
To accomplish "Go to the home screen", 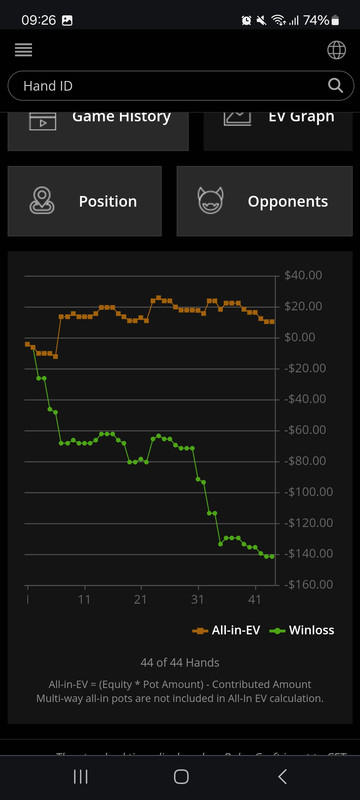I will tap(181, 777).
